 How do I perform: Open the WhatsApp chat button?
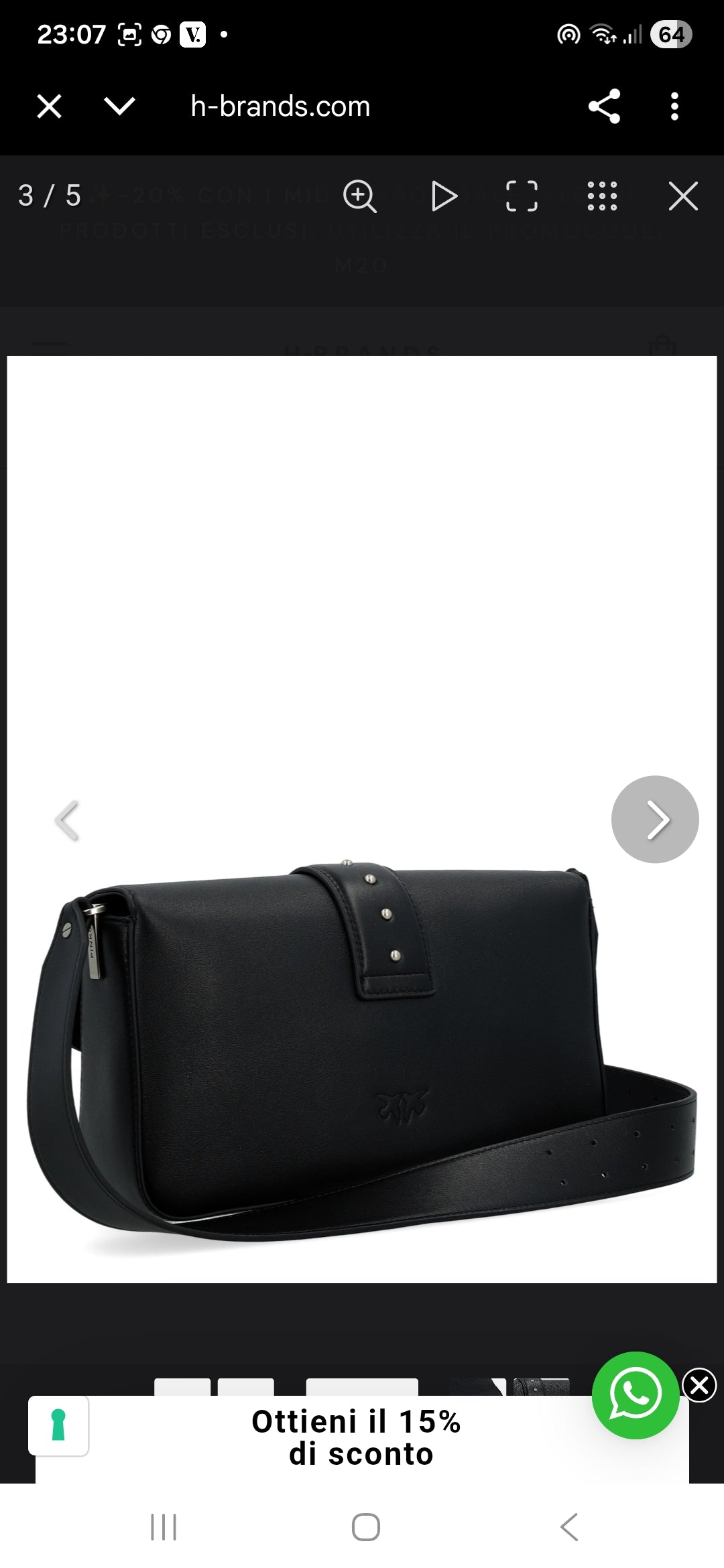tap(635, 1394)
